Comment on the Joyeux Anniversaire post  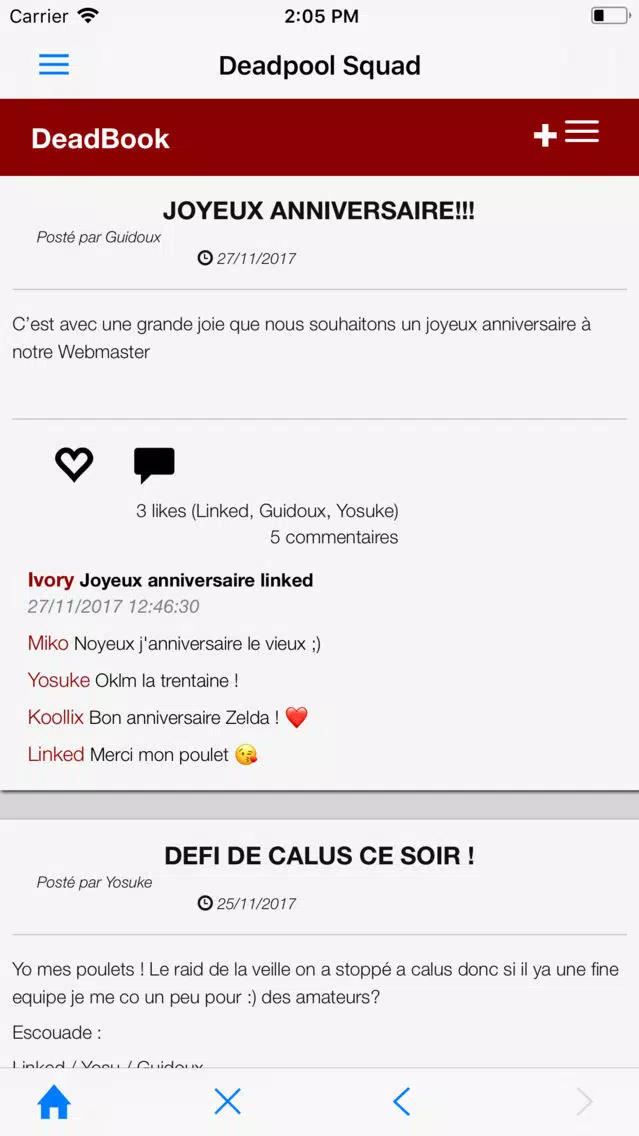tap(154, 464)
